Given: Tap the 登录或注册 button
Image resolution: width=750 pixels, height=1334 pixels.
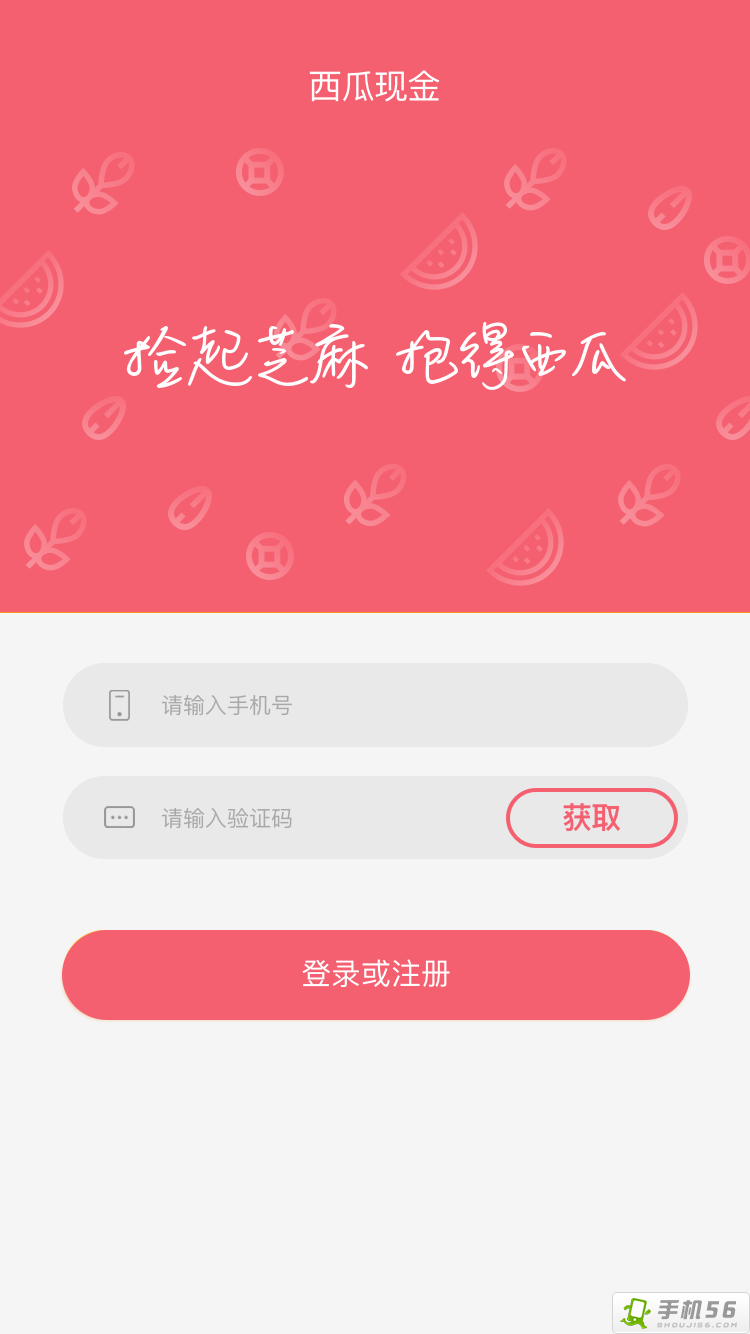Looking at the screenshot, I should coord(375,974).
